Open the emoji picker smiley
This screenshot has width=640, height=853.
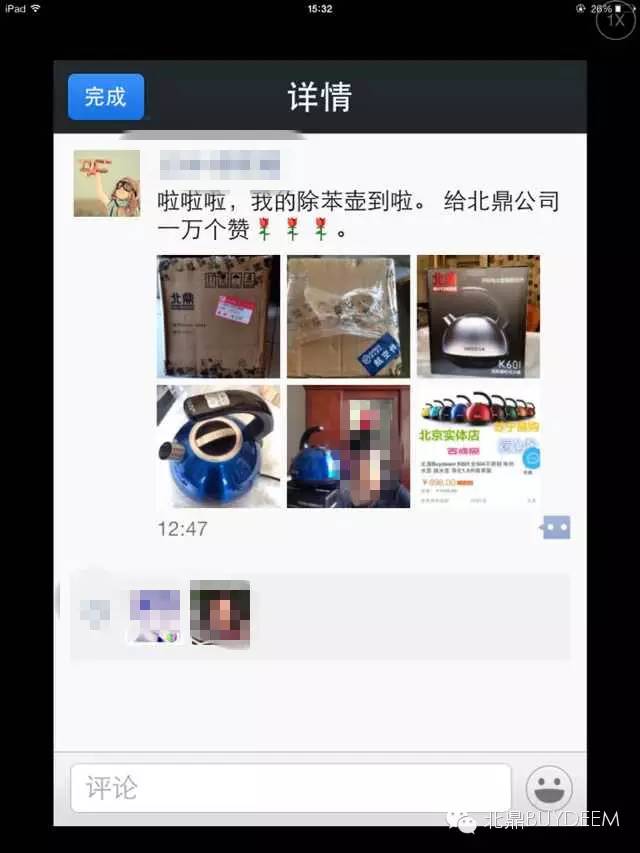tap(549, 789)
